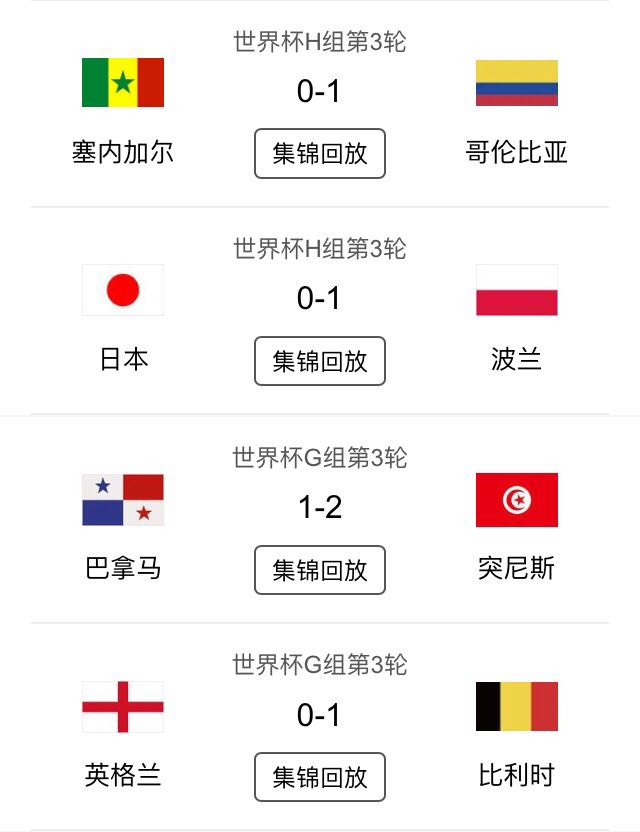The width and height of the screenshot is (640, 832).
Task: Open highlights replay for Japan vs Poland
Action: (x=319, y=361)
